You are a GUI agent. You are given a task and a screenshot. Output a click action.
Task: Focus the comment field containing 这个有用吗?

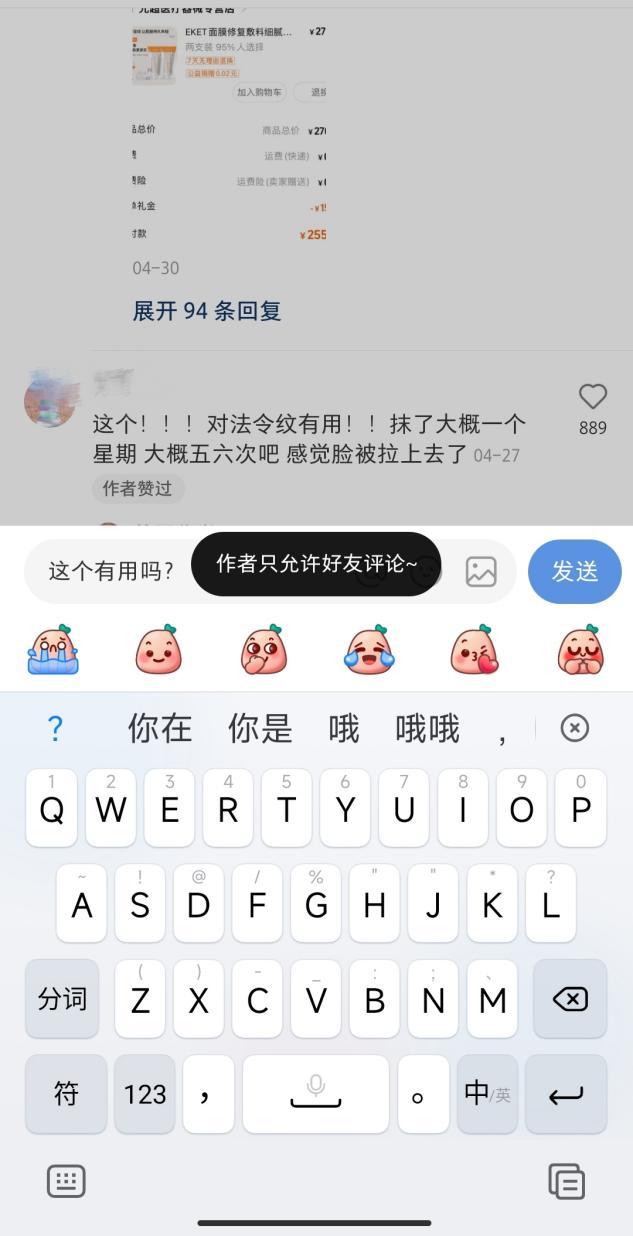pos(112,571)
